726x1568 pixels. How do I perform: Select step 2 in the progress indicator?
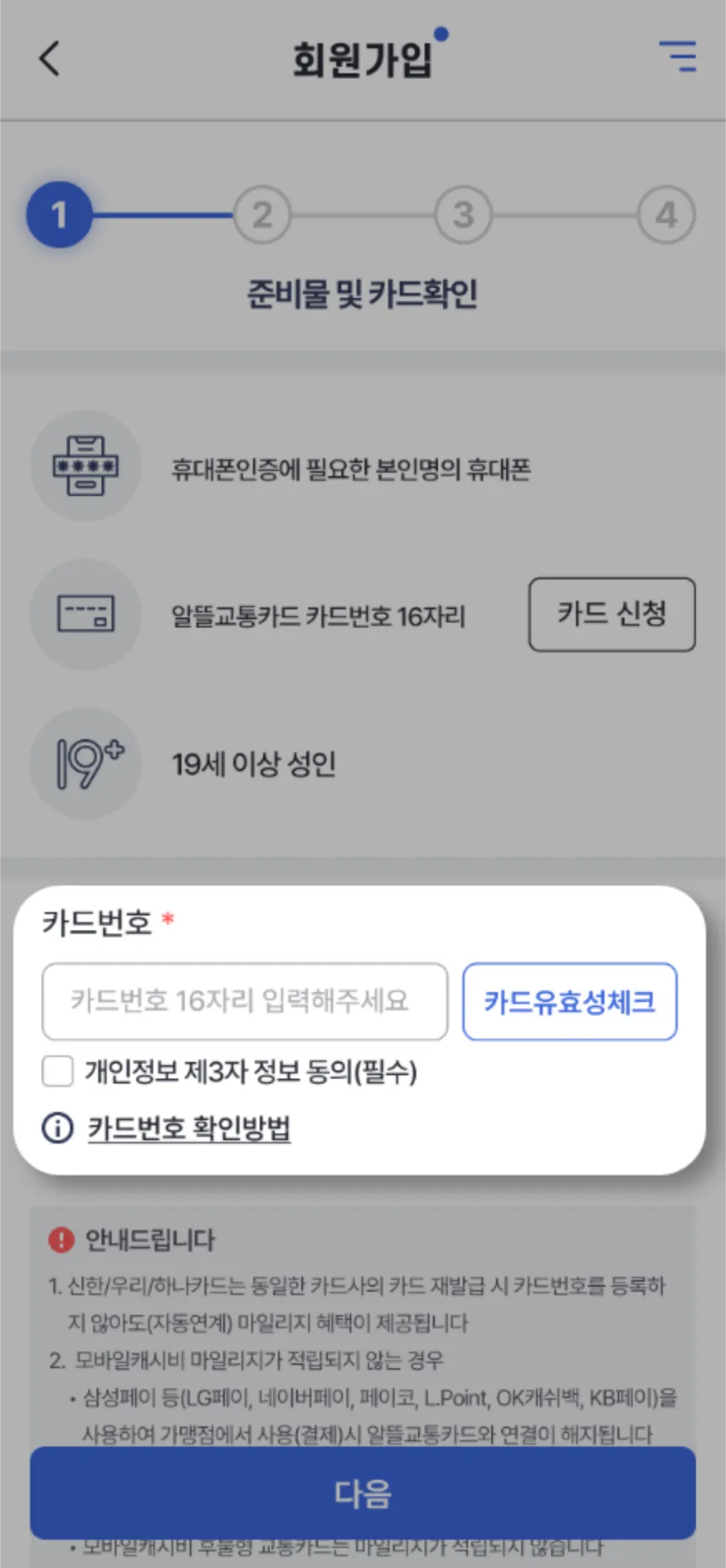coord(261,214)
